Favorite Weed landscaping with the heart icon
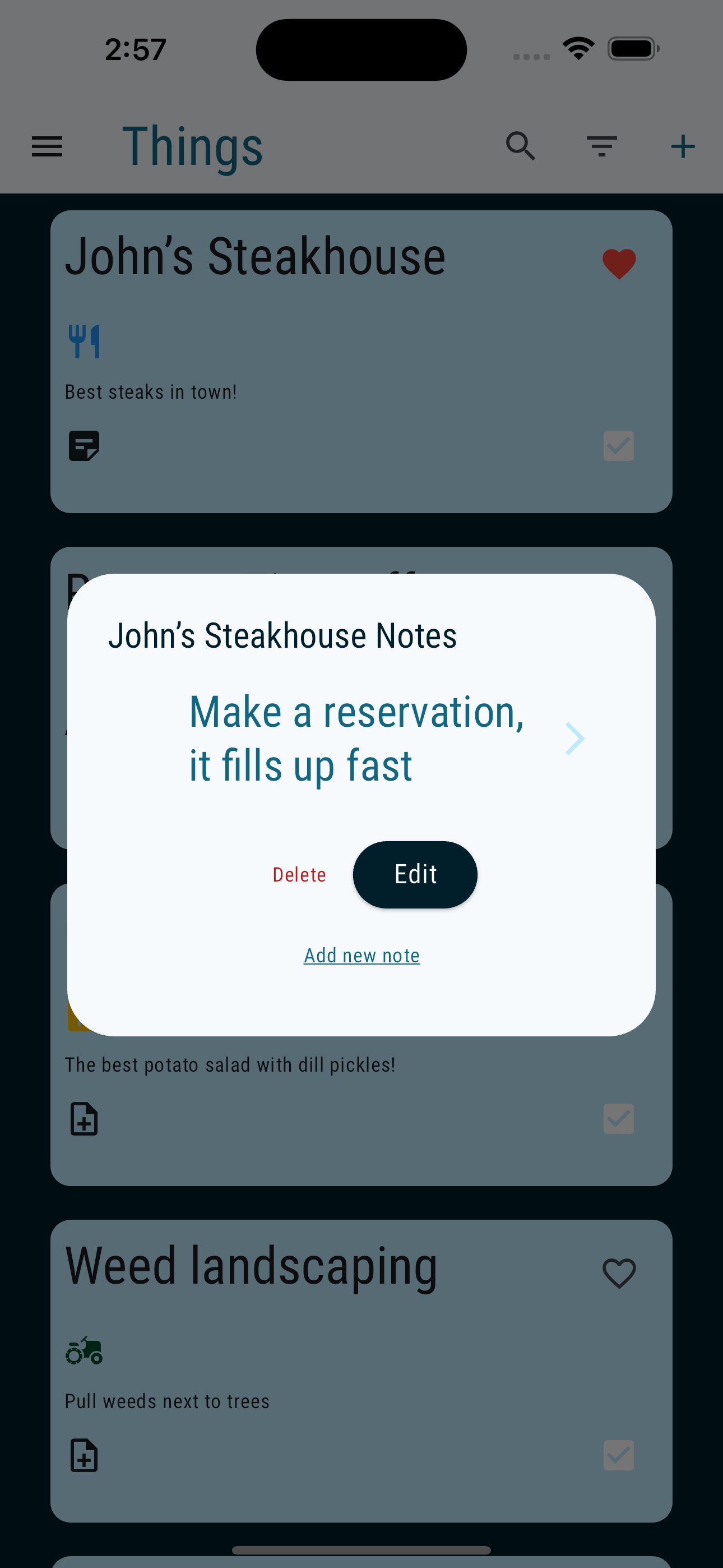This screenshot has width=723, height=1568. tap(619, 1274)
